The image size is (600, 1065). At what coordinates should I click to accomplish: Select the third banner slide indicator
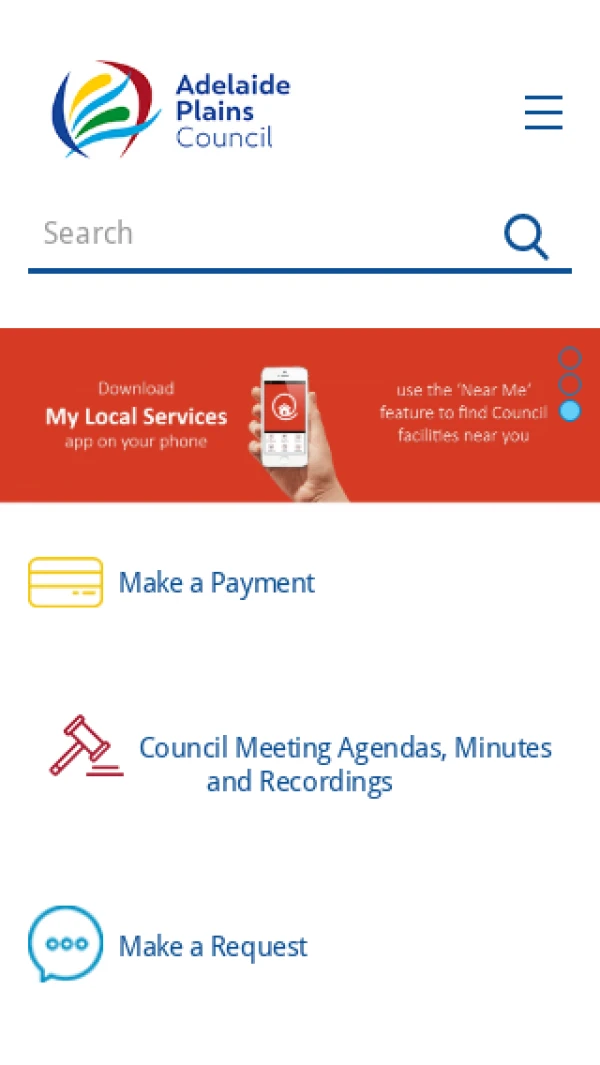[570, 410]
